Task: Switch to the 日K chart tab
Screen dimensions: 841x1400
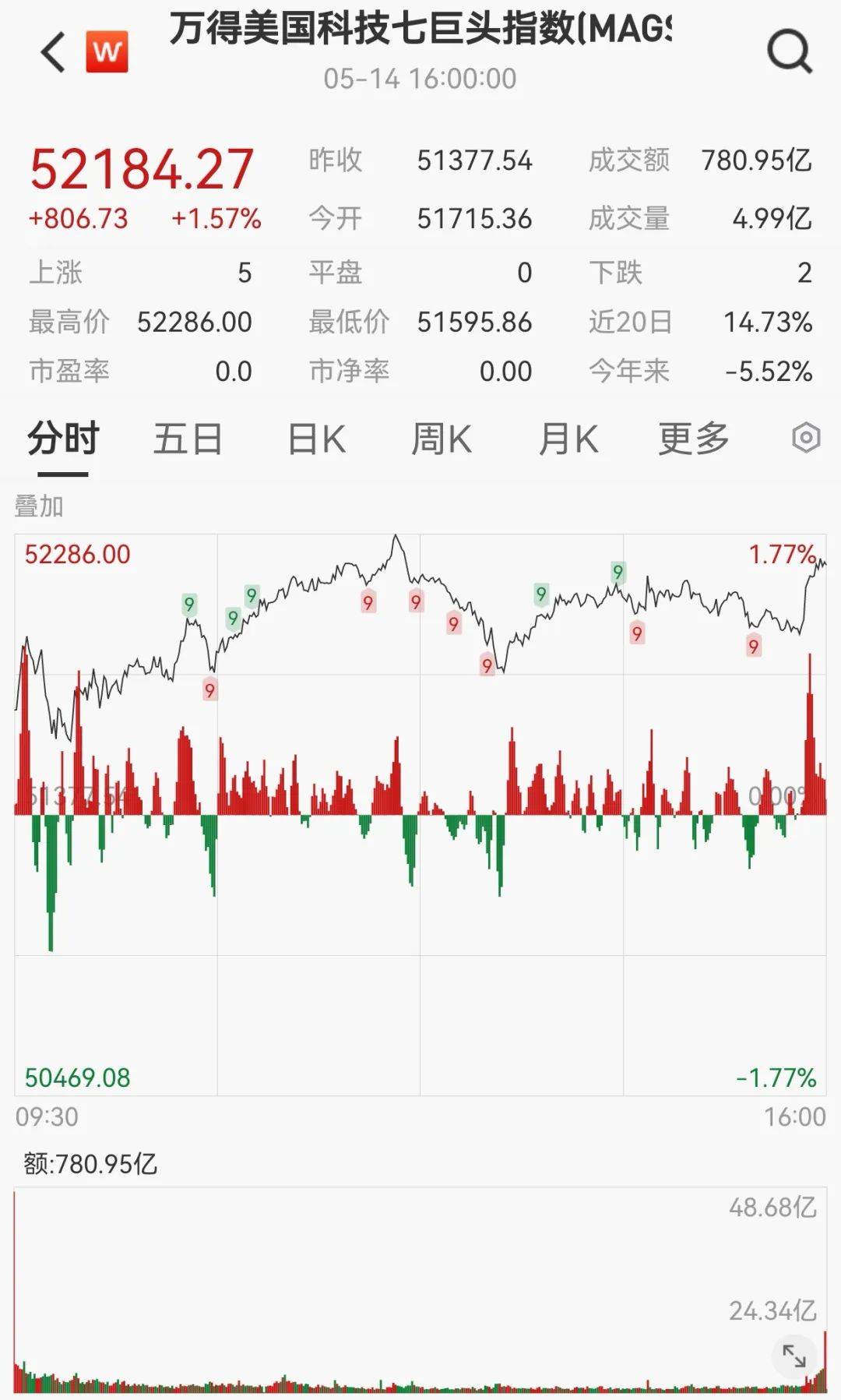Action: tap(317, 439)
